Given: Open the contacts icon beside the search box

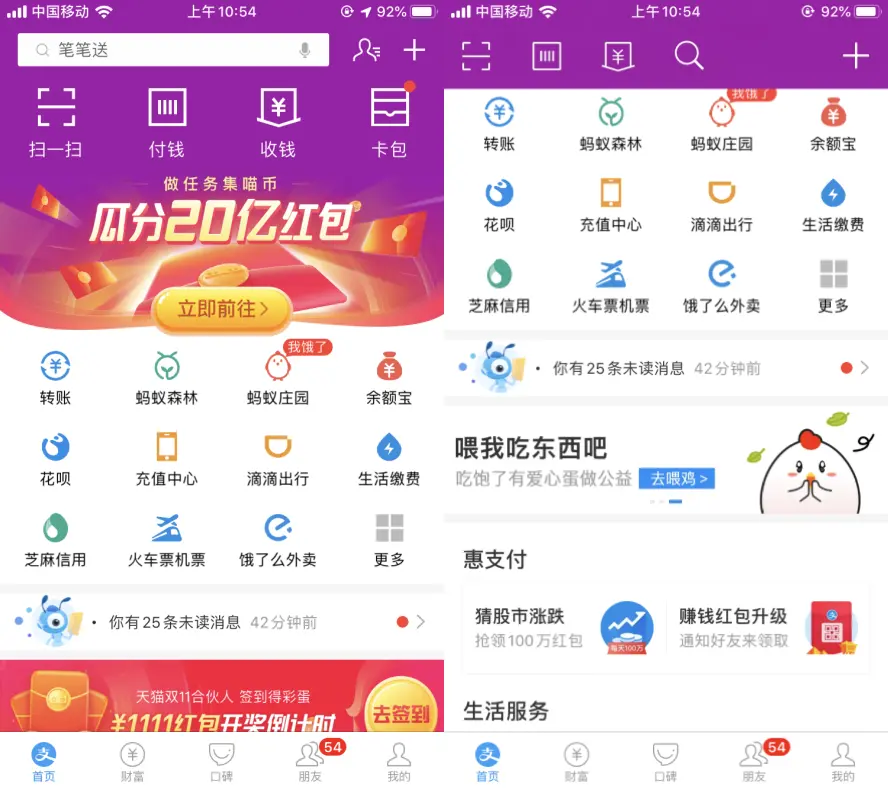Looking at the screenshot, I should click(366, 50).
